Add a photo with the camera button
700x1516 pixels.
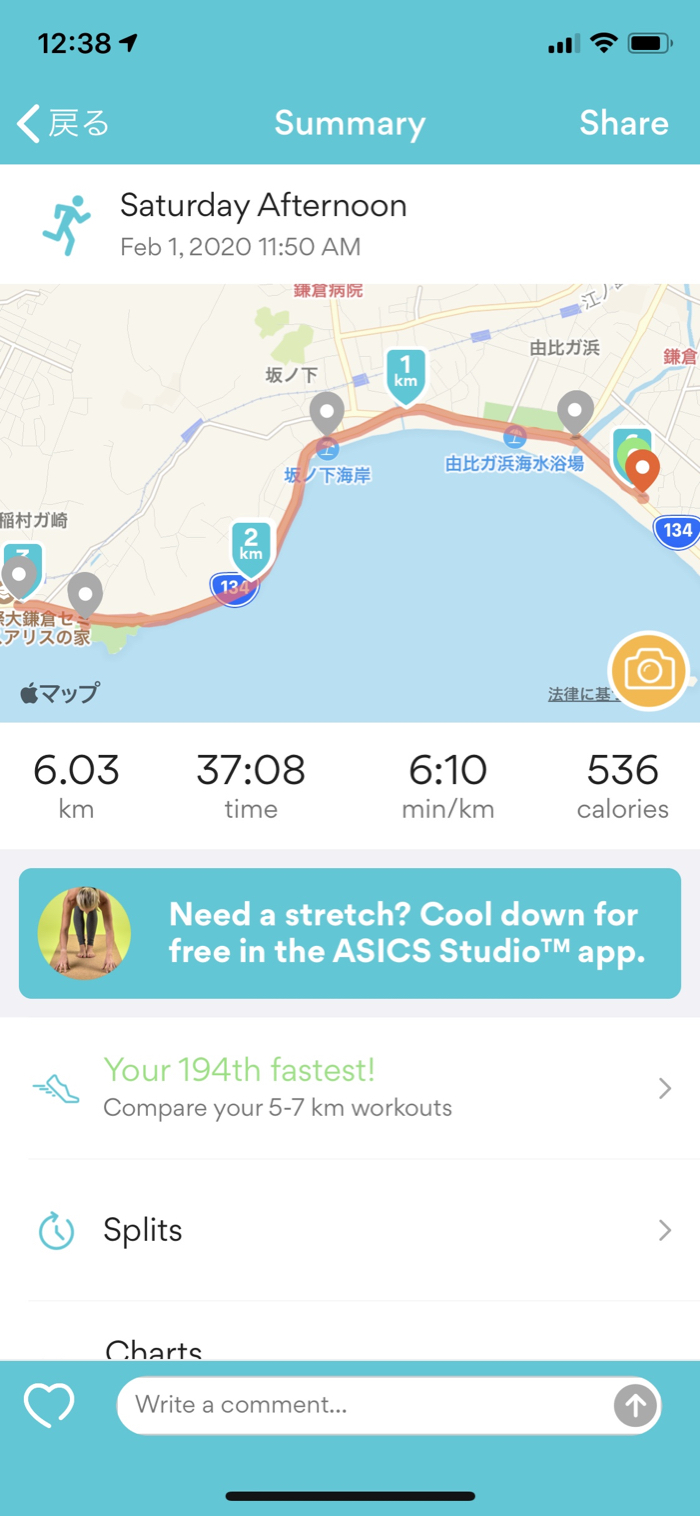(649, 671)
